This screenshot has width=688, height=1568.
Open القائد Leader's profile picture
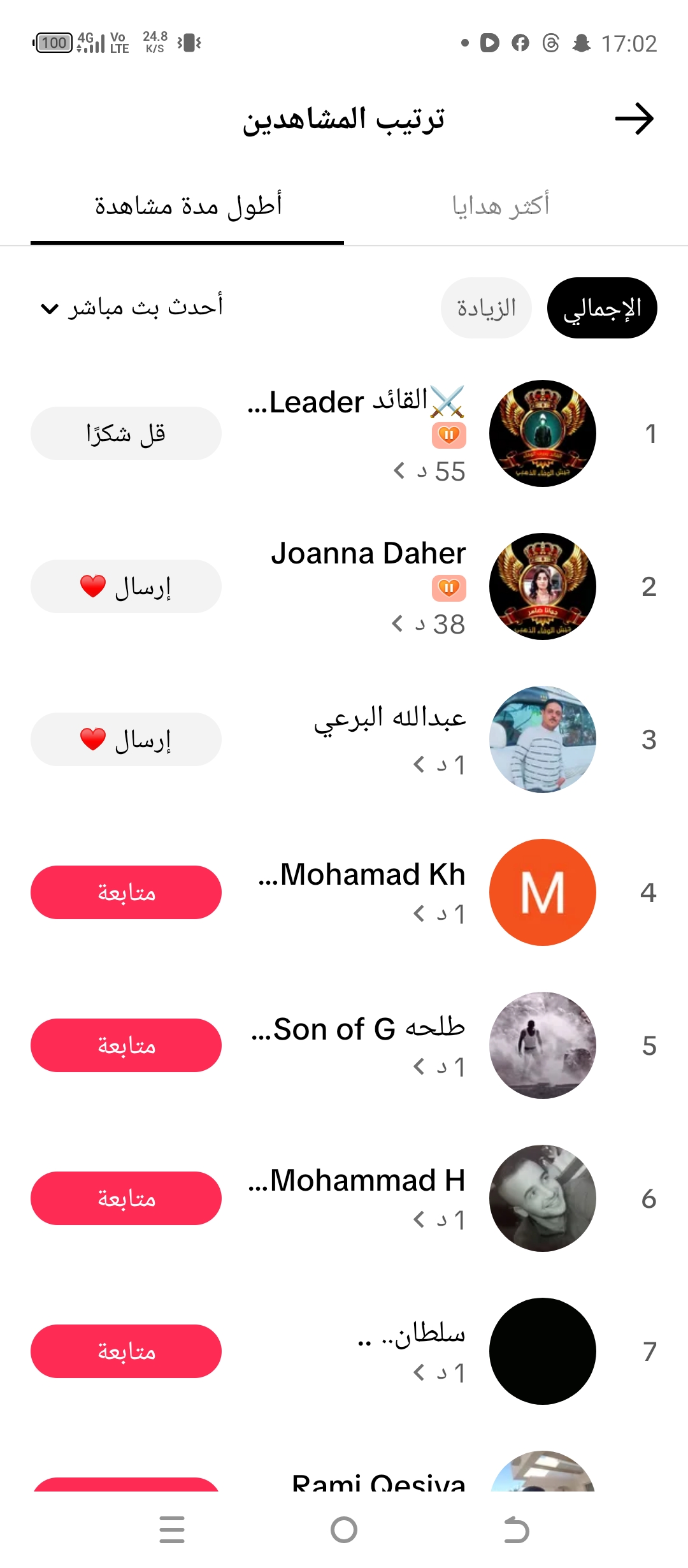click(543, 433)
